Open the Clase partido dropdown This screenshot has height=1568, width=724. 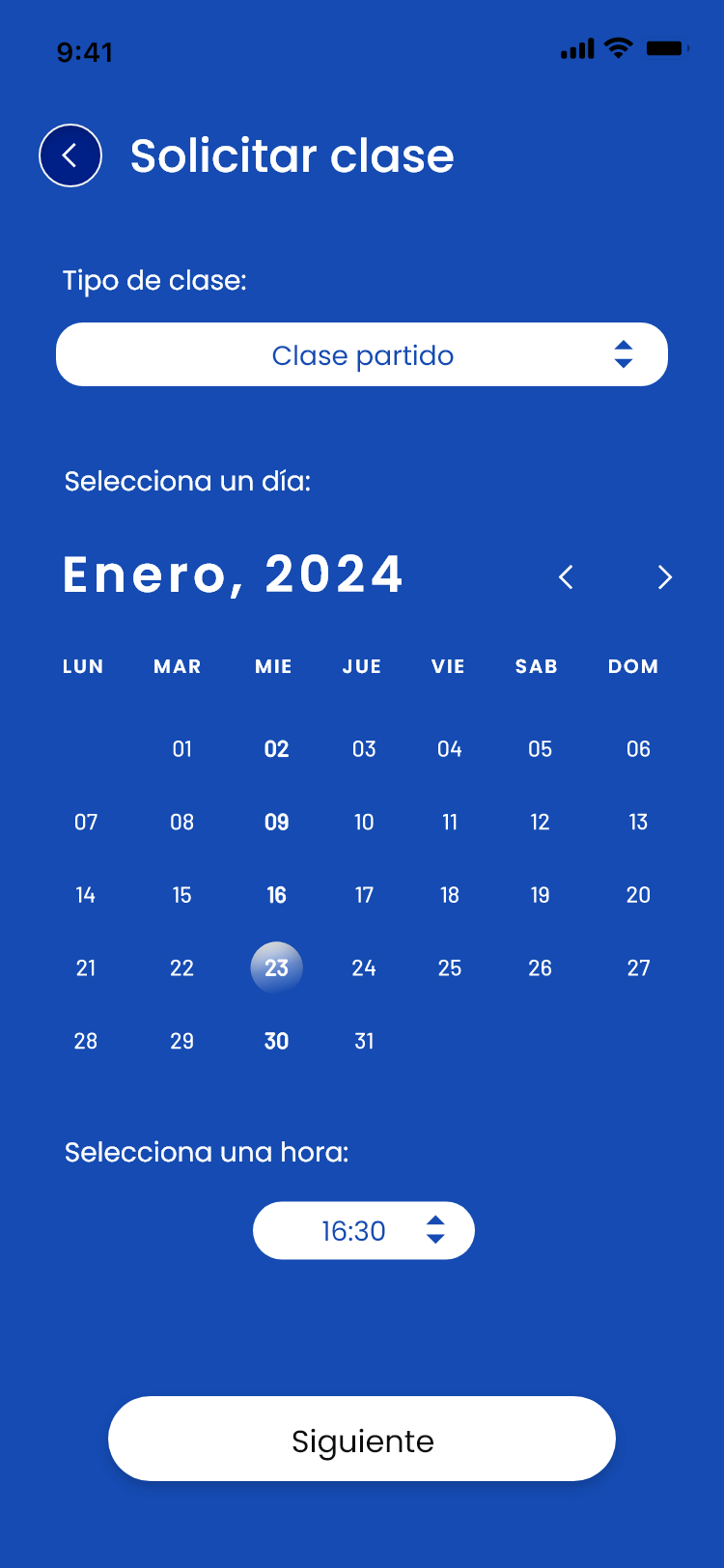click(362, 354)
